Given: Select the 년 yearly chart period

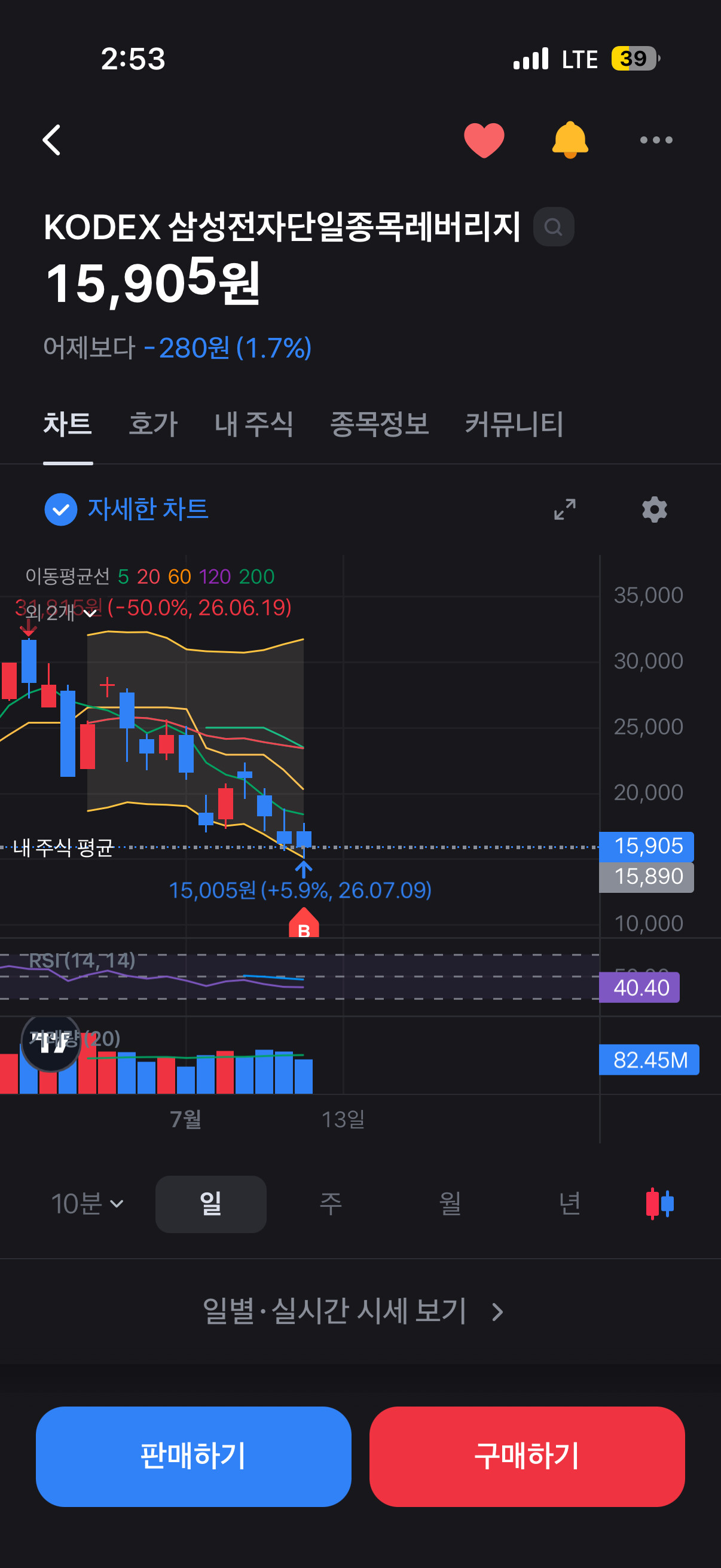Looking at the screenshot, I should tap(569, 1203).
